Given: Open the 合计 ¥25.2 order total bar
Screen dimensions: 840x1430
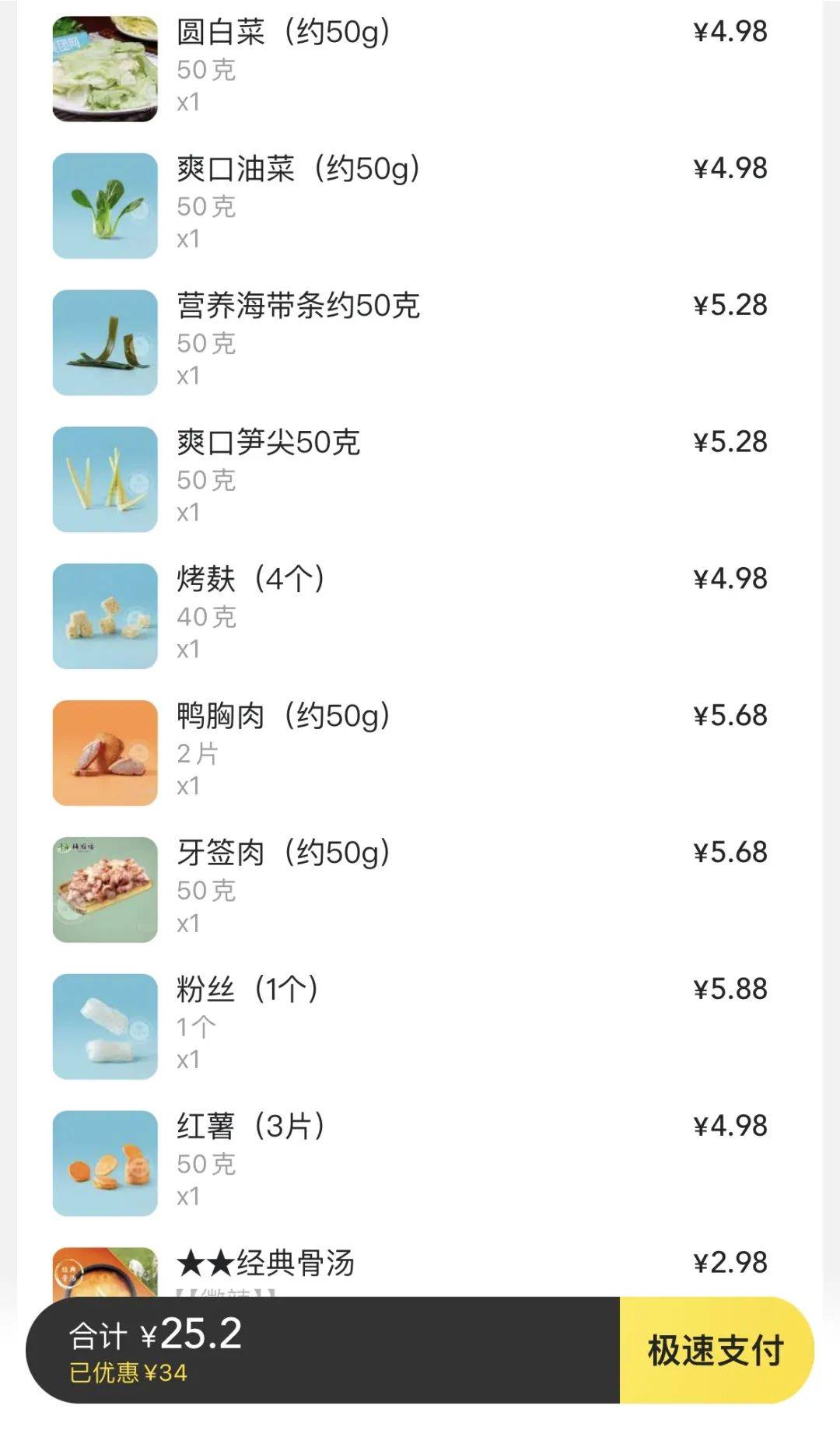Looking at the screenshot, I should click(323, 1350).
